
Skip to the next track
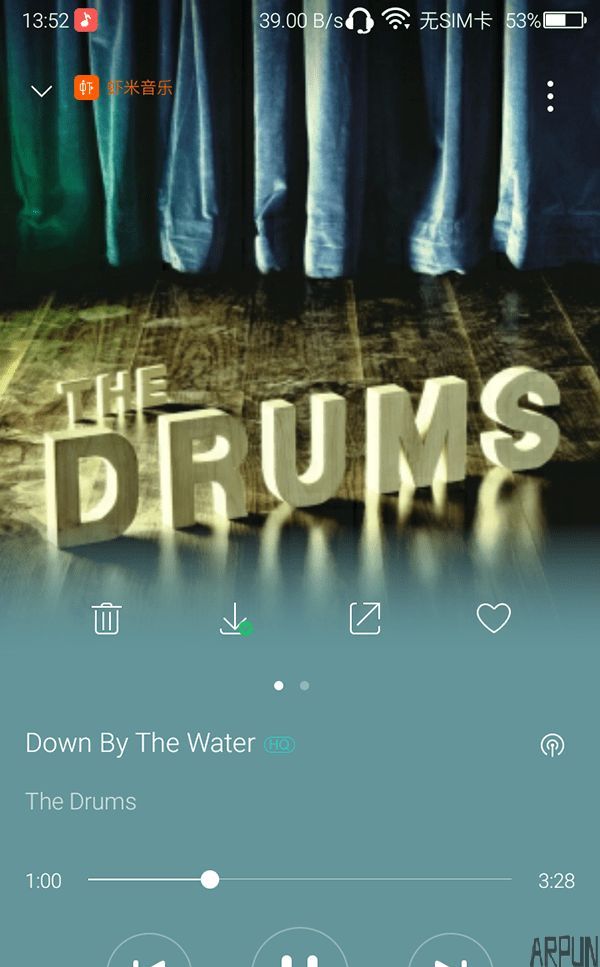point(450,957)
